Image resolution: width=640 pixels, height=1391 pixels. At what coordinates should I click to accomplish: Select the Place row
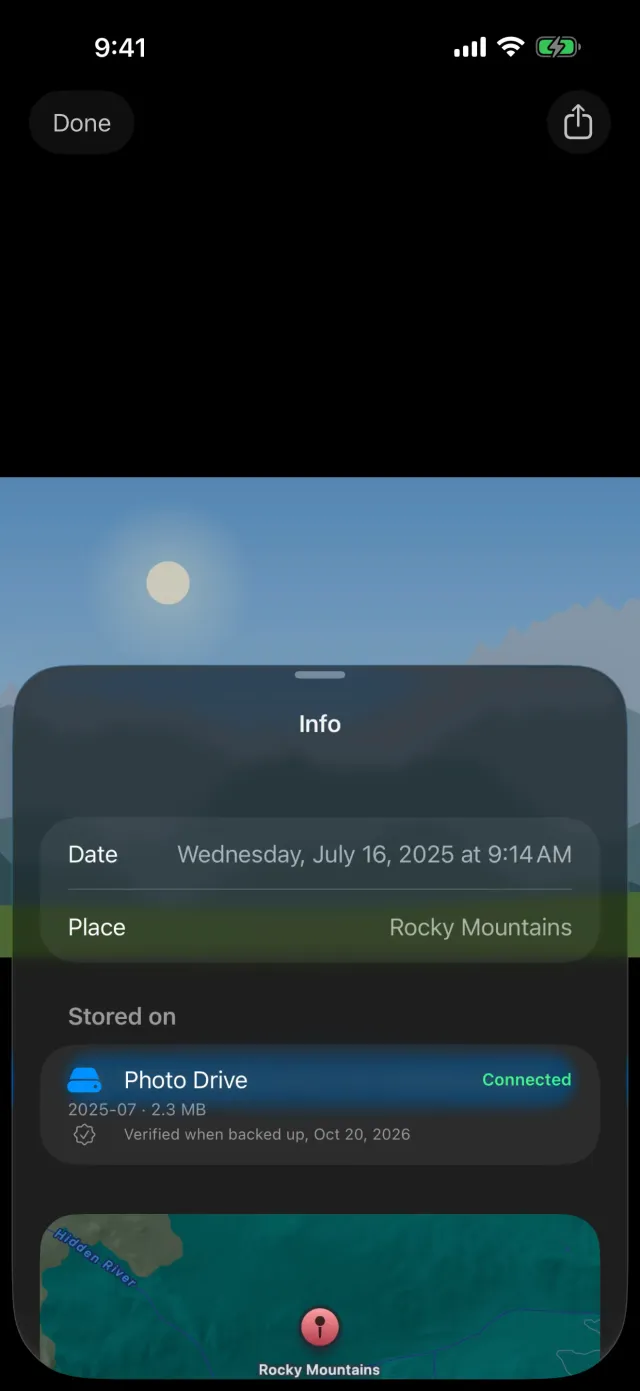320,927
